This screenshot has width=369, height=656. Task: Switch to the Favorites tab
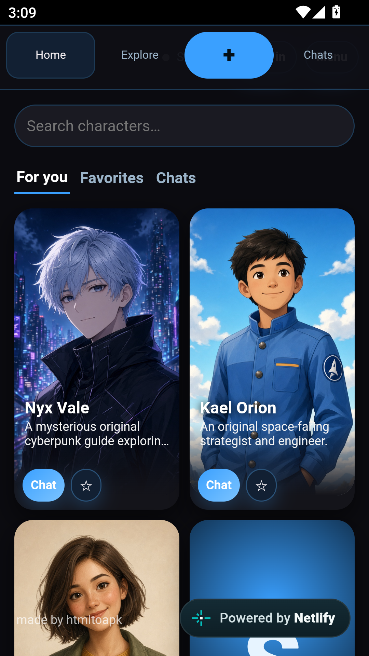coord(112,178)
